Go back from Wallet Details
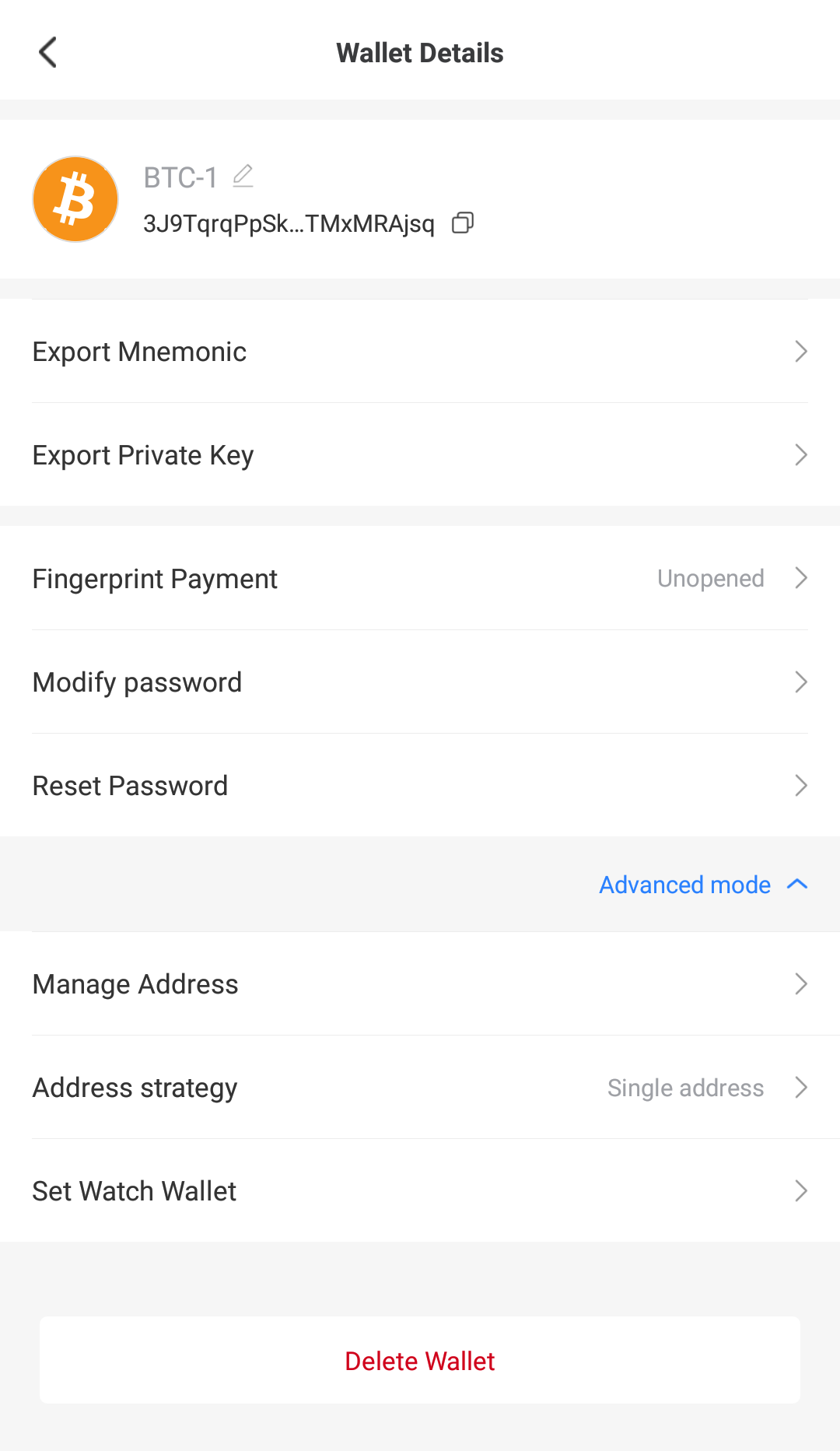The width and height of the screenshot is (840, 1451). (48, 53)
